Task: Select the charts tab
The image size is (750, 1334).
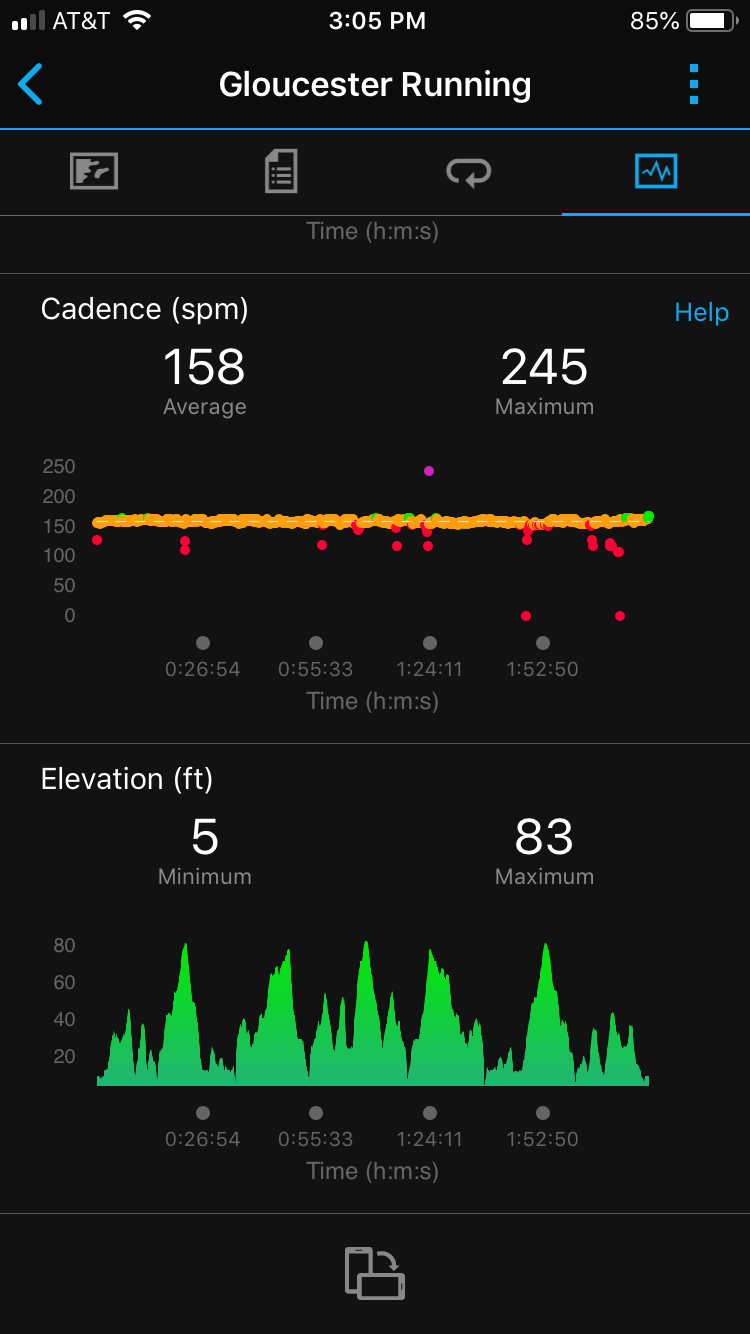Action: 656,171
